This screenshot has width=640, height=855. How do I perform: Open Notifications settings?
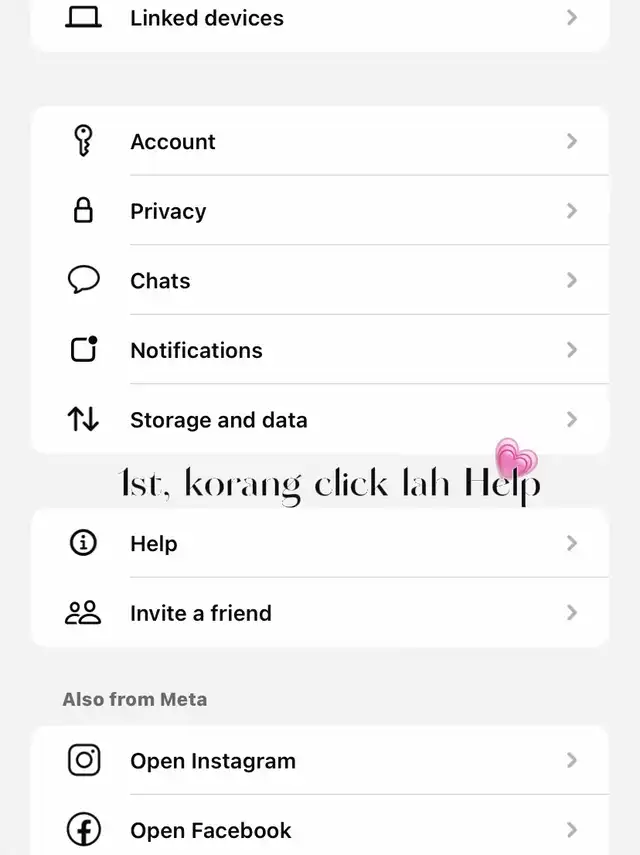click(x=196, y=350)
